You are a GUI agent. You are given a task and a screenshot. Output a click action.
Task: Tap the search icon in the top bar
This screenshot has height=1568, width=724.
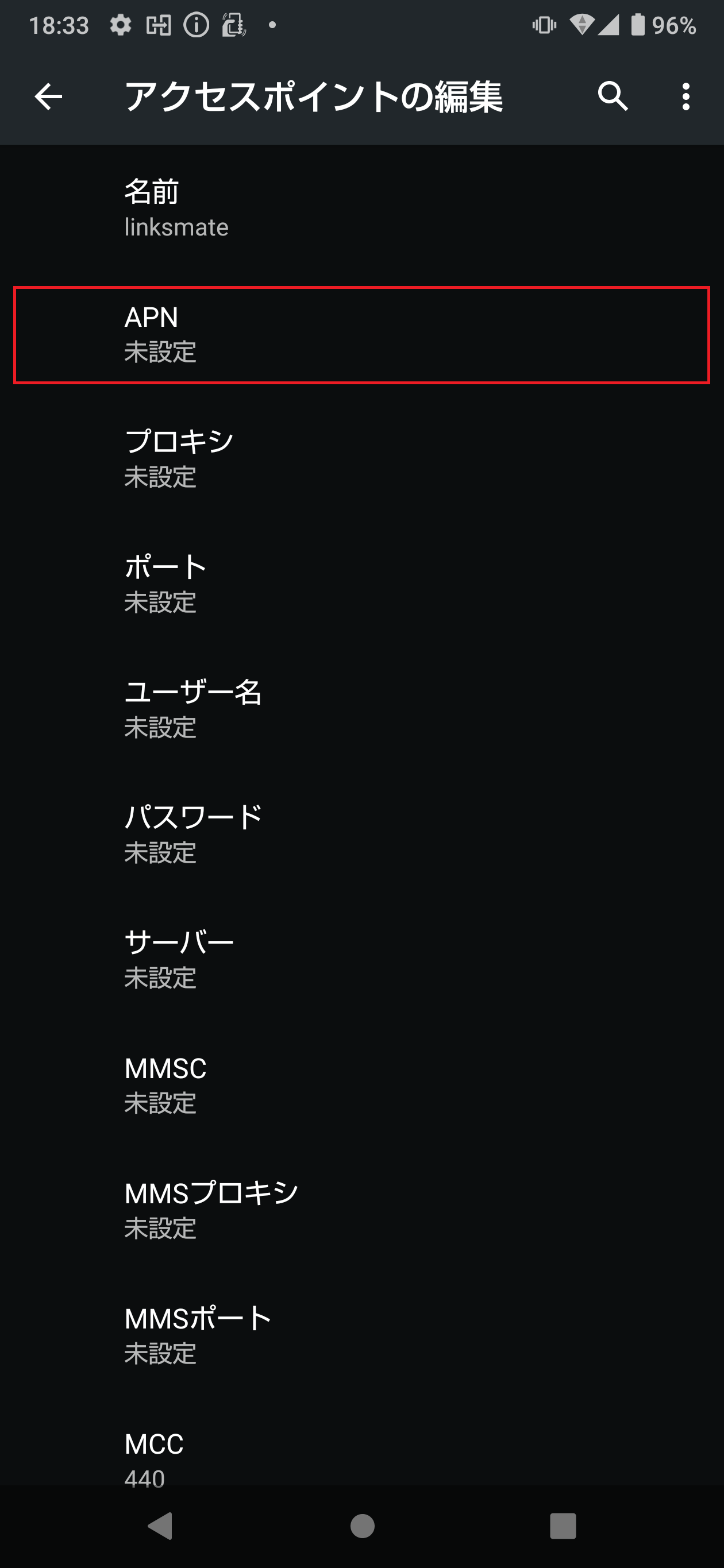[613, 96]
